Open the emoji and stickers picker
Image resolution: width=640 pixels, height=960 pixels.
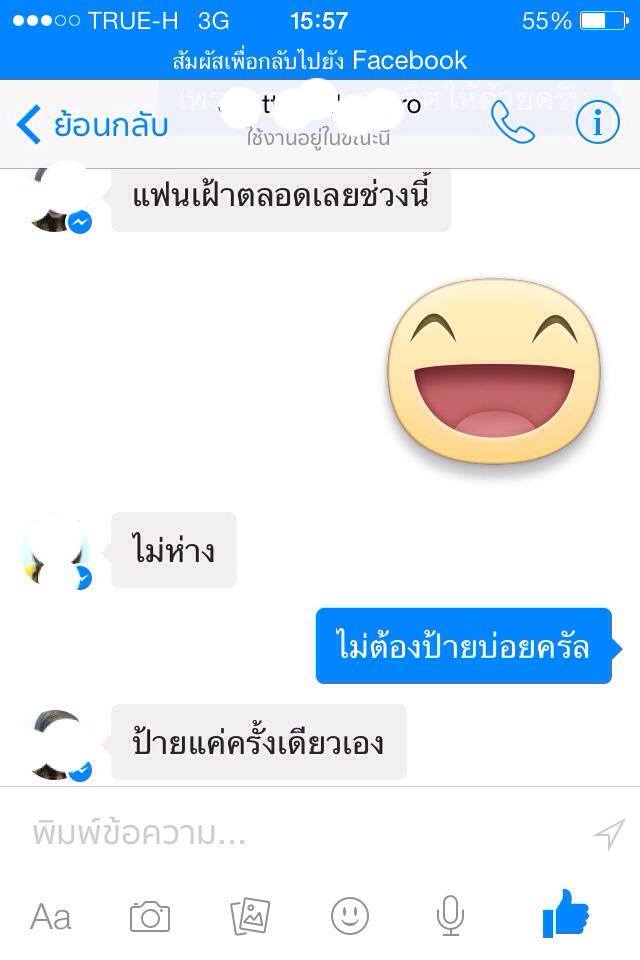coord(350,915)
